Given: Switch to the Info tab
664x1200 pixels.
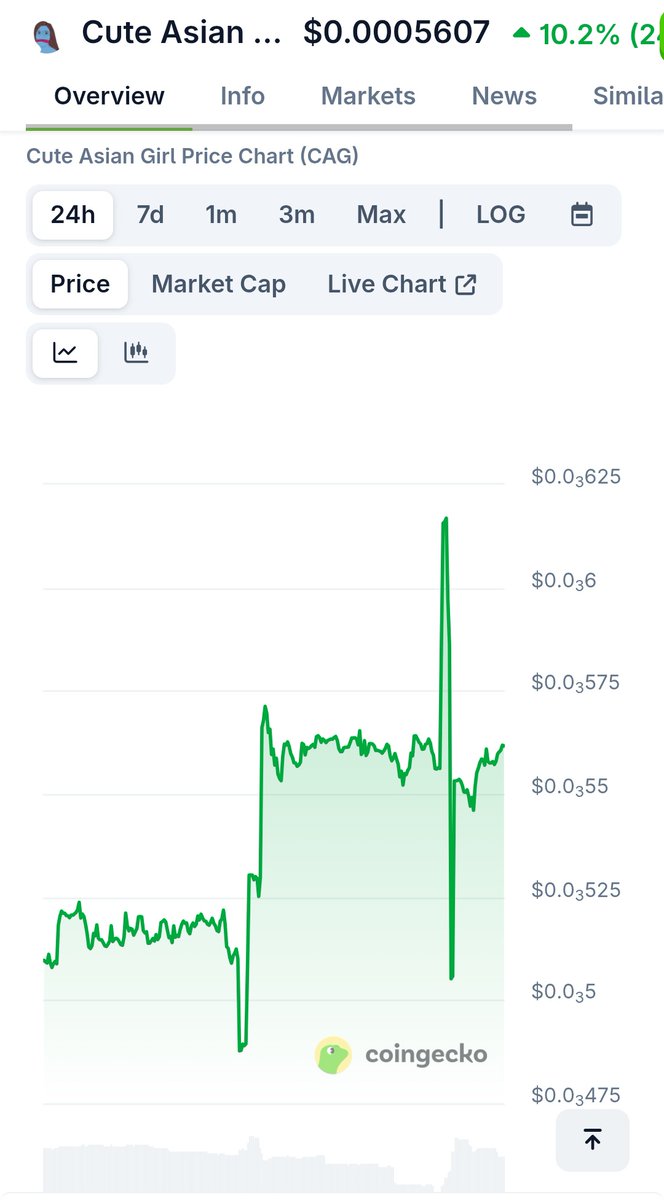Looking at the screenshot, I should [x=242, y=96].
